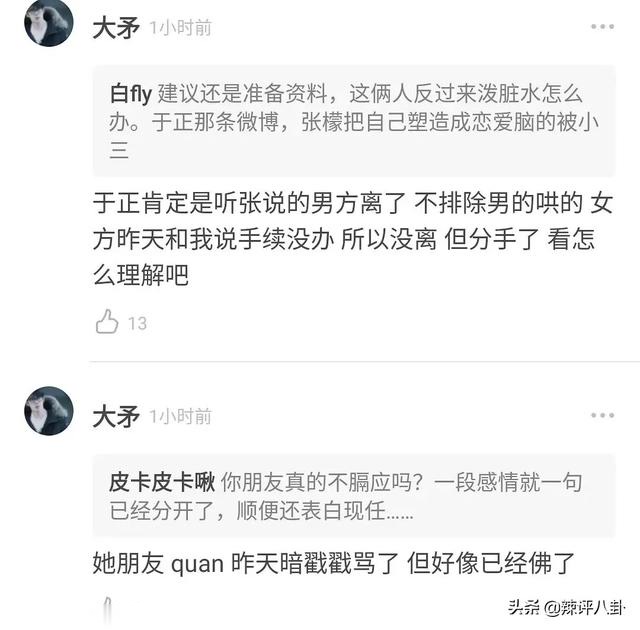Open the overflow menu on the first 大矛 comment
Viewport: 640px width, 630px height.
[x=602, y=26]
